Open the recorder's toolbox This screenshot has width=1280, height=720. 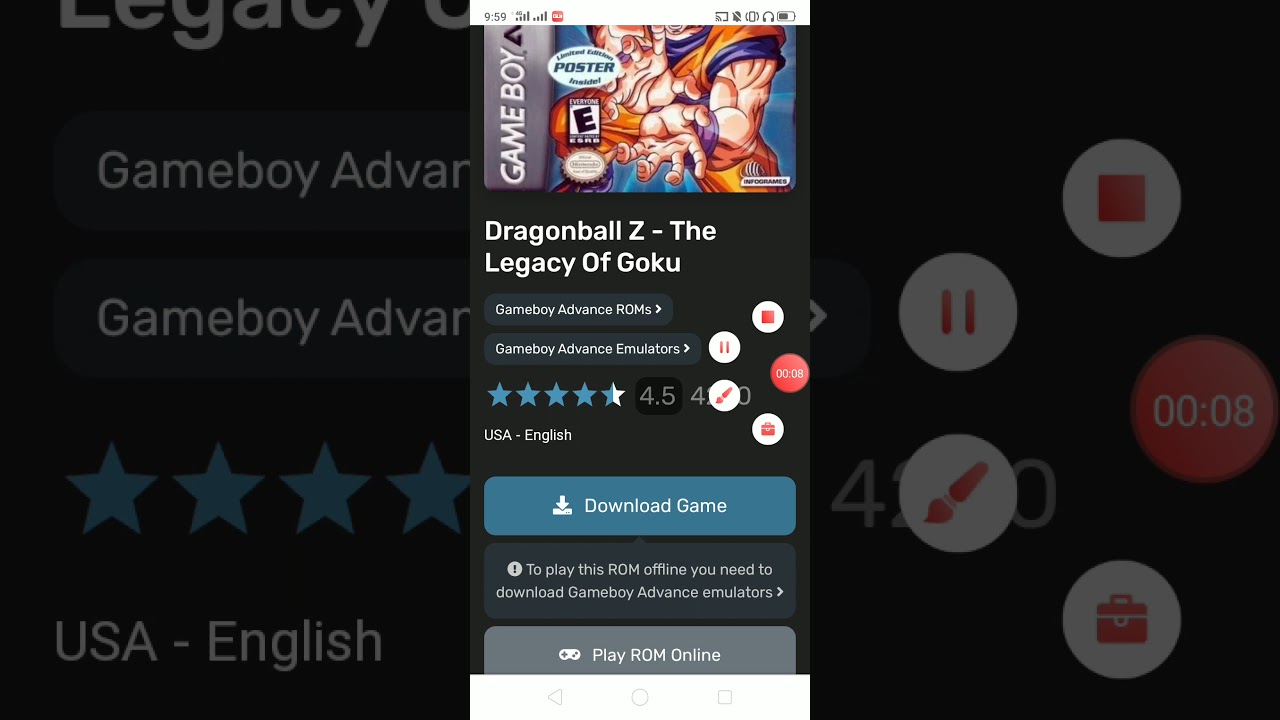point(767,430)
